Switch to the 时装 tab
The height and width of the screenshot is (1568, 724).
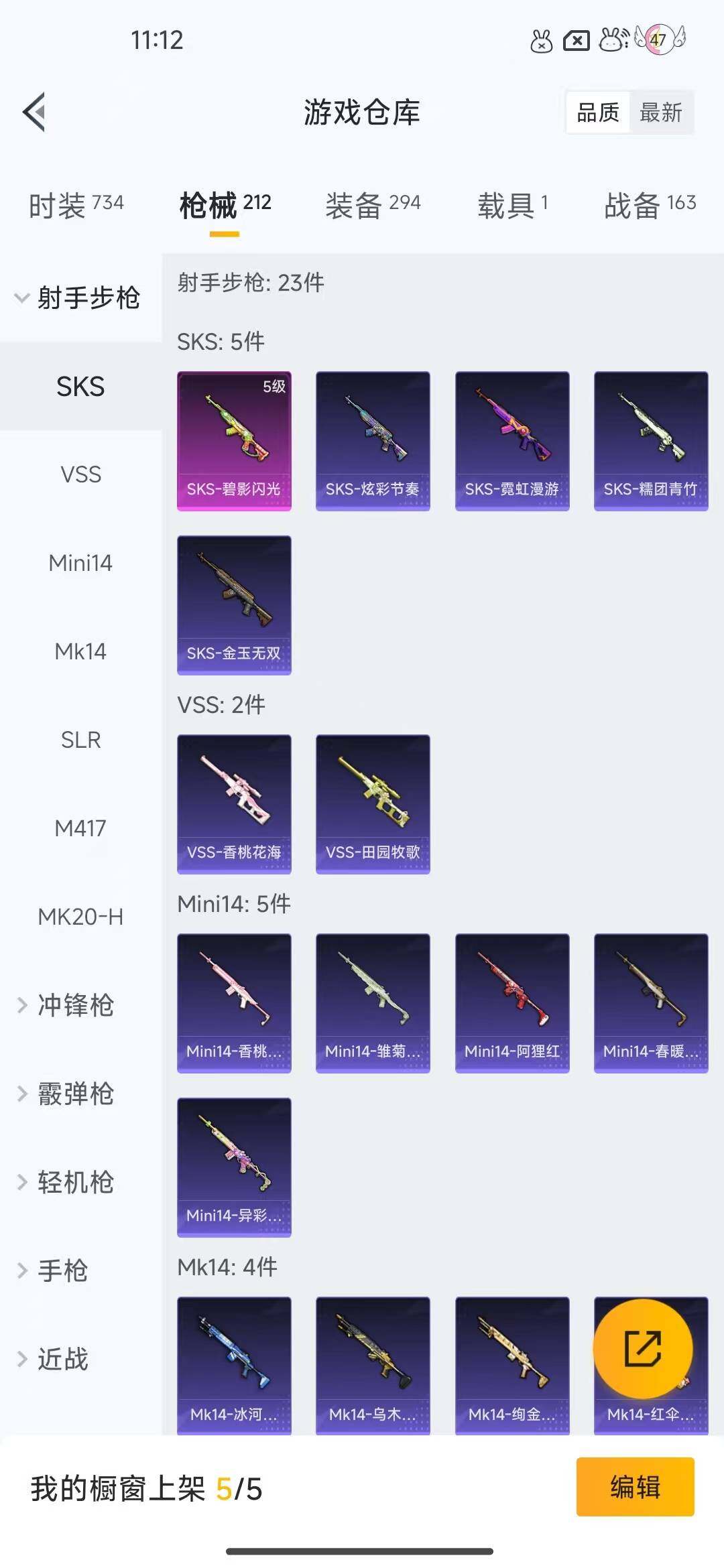point(76,205)
